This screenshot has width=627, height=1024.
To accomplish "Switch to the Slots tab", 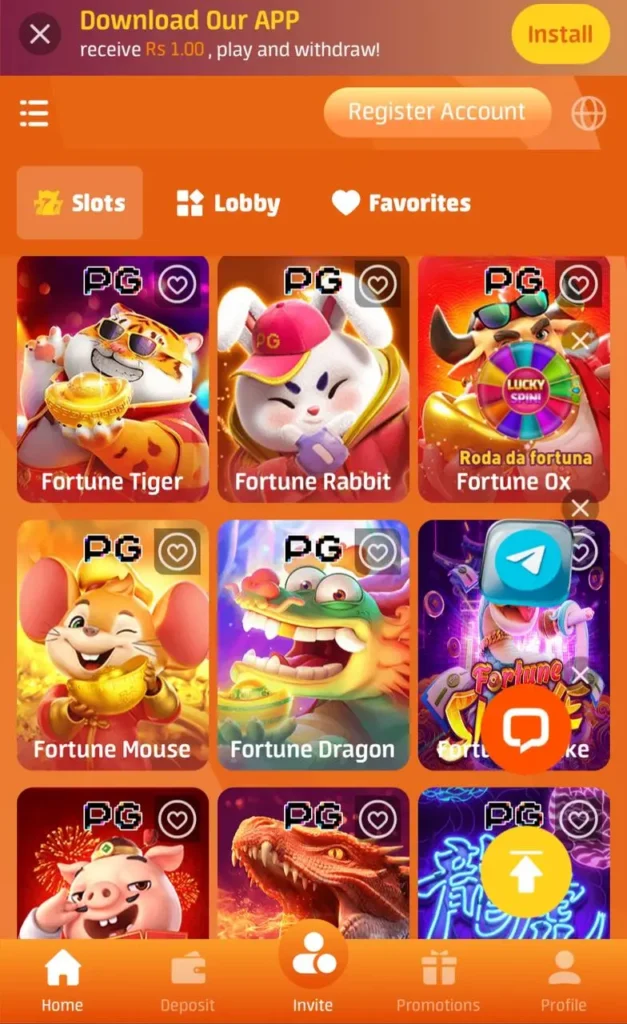I will point(80,203).
